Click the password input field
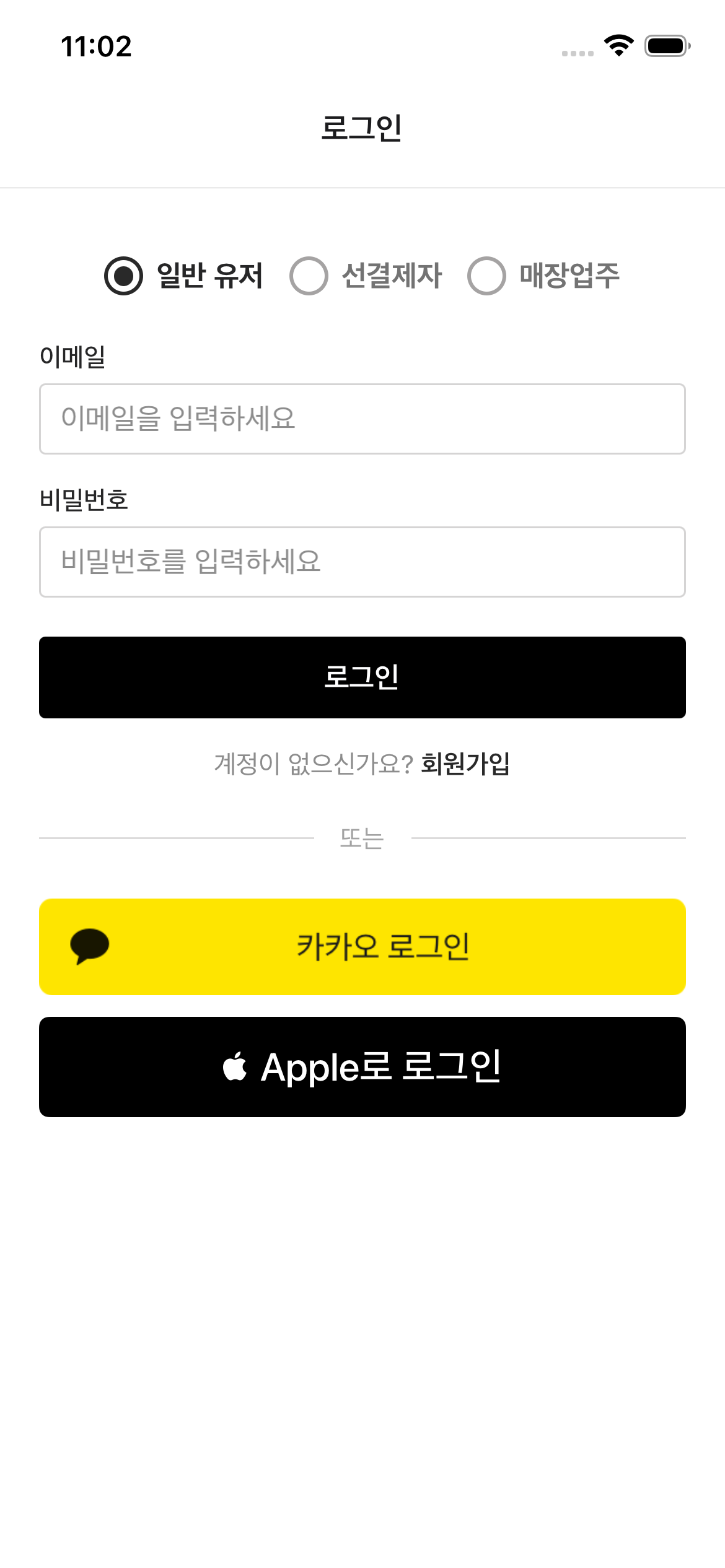 [x=362, y=560]
